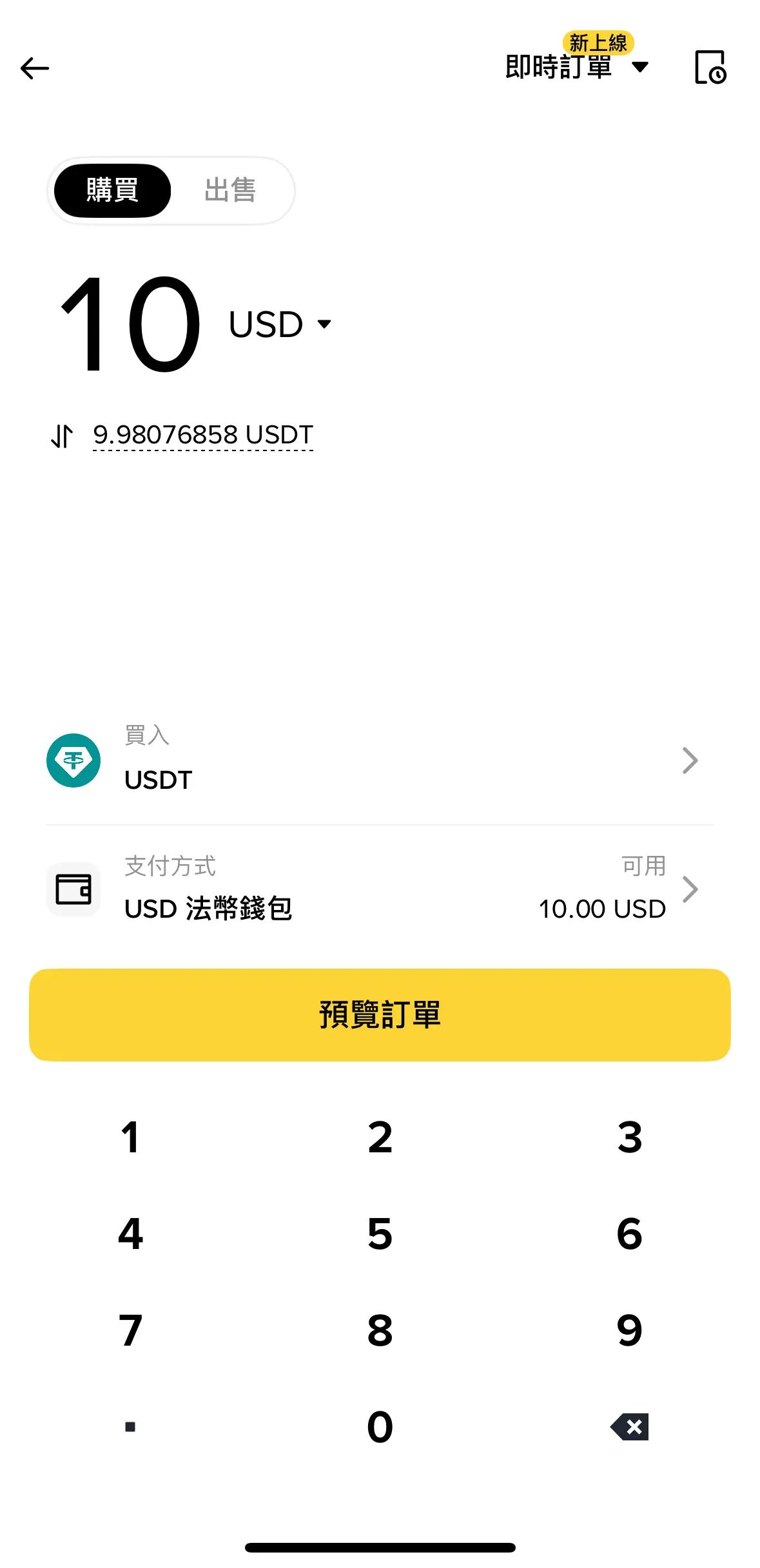Delete the last digit with backspace
760x1568 pixels.
(629, 1427)
